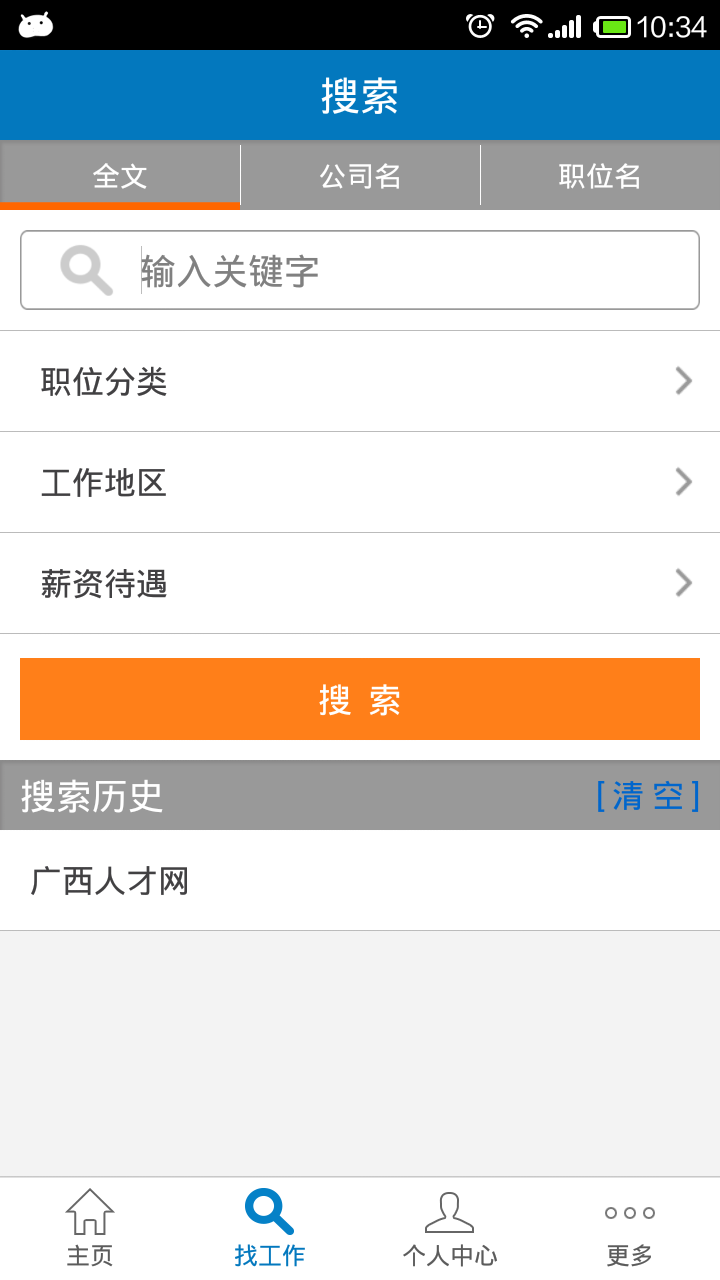Open the 更多 tab

(x=630, y=1228)
